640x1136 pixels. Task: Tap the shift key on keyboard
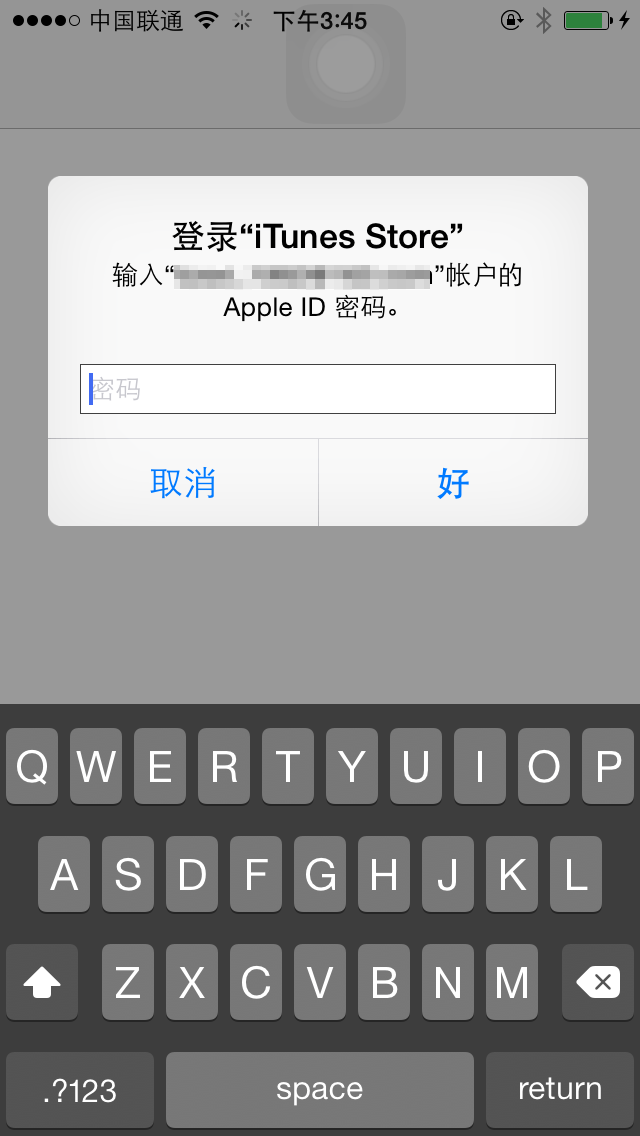[x=42, y=982]
